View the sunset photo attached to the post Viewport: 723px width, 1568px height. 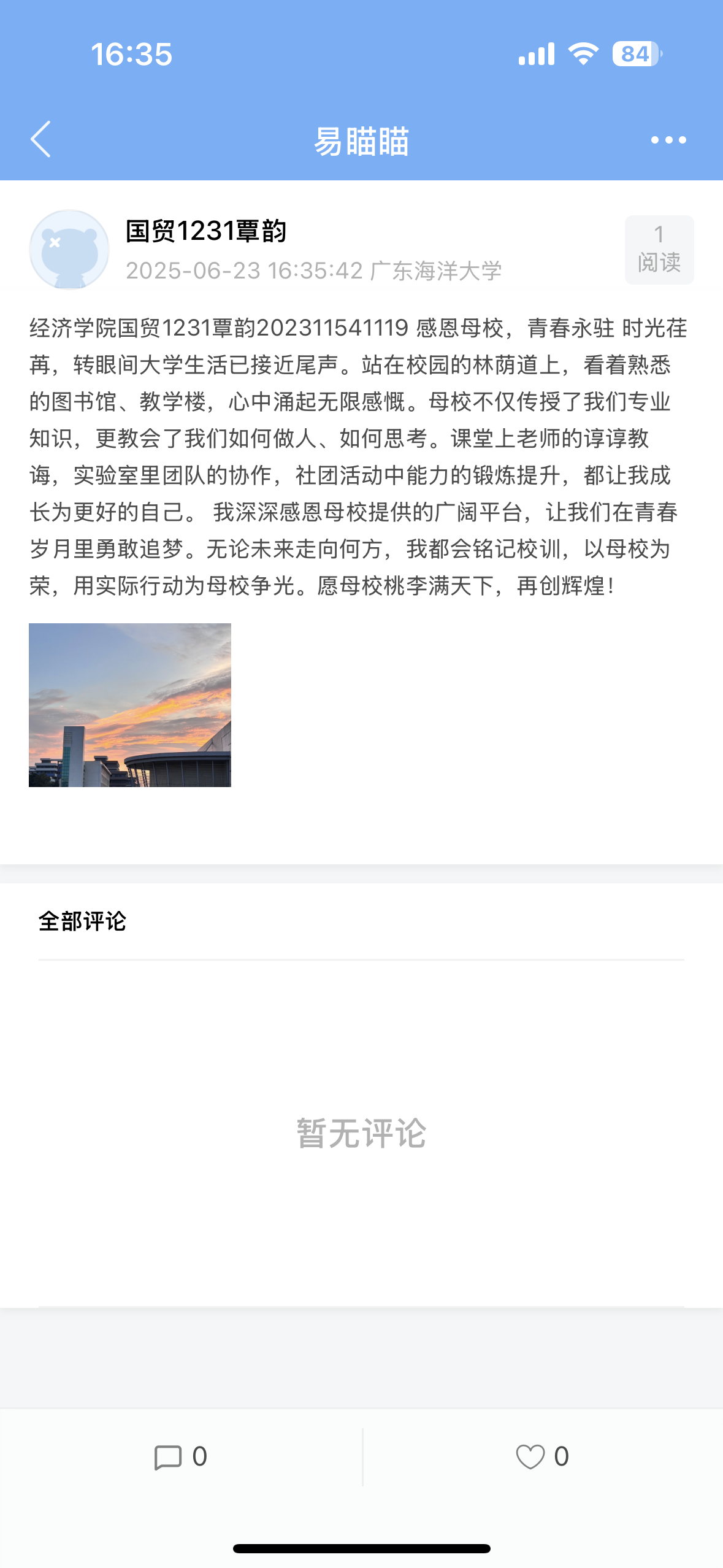tap(130, 705)
